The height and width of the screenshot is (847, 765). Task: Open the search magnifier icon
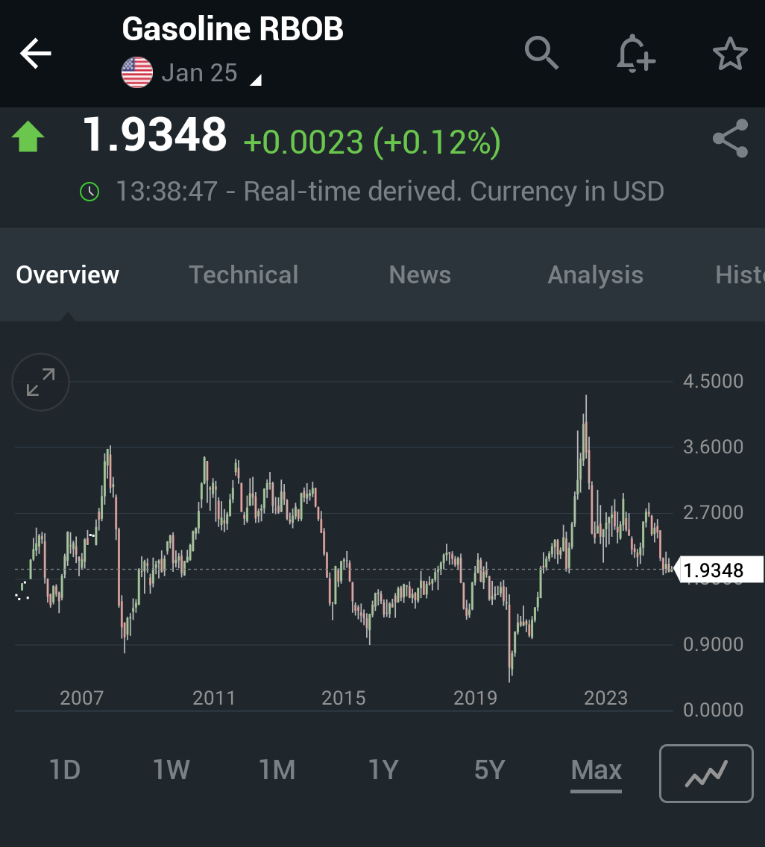pos(542,53)
